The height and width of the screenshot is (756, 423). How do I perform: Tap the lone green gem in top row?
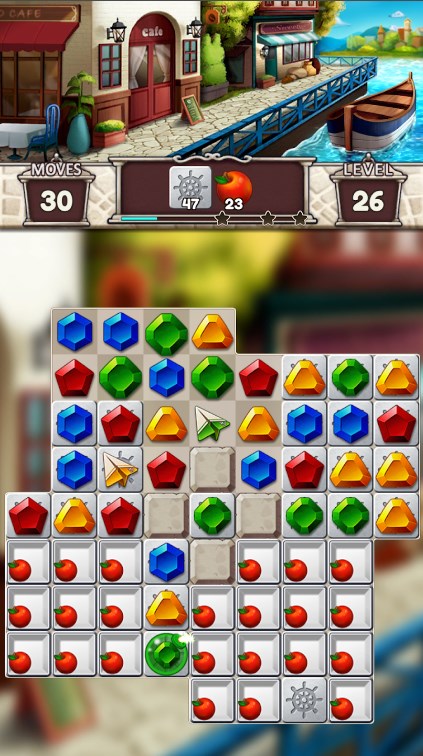tap(166, 334)
